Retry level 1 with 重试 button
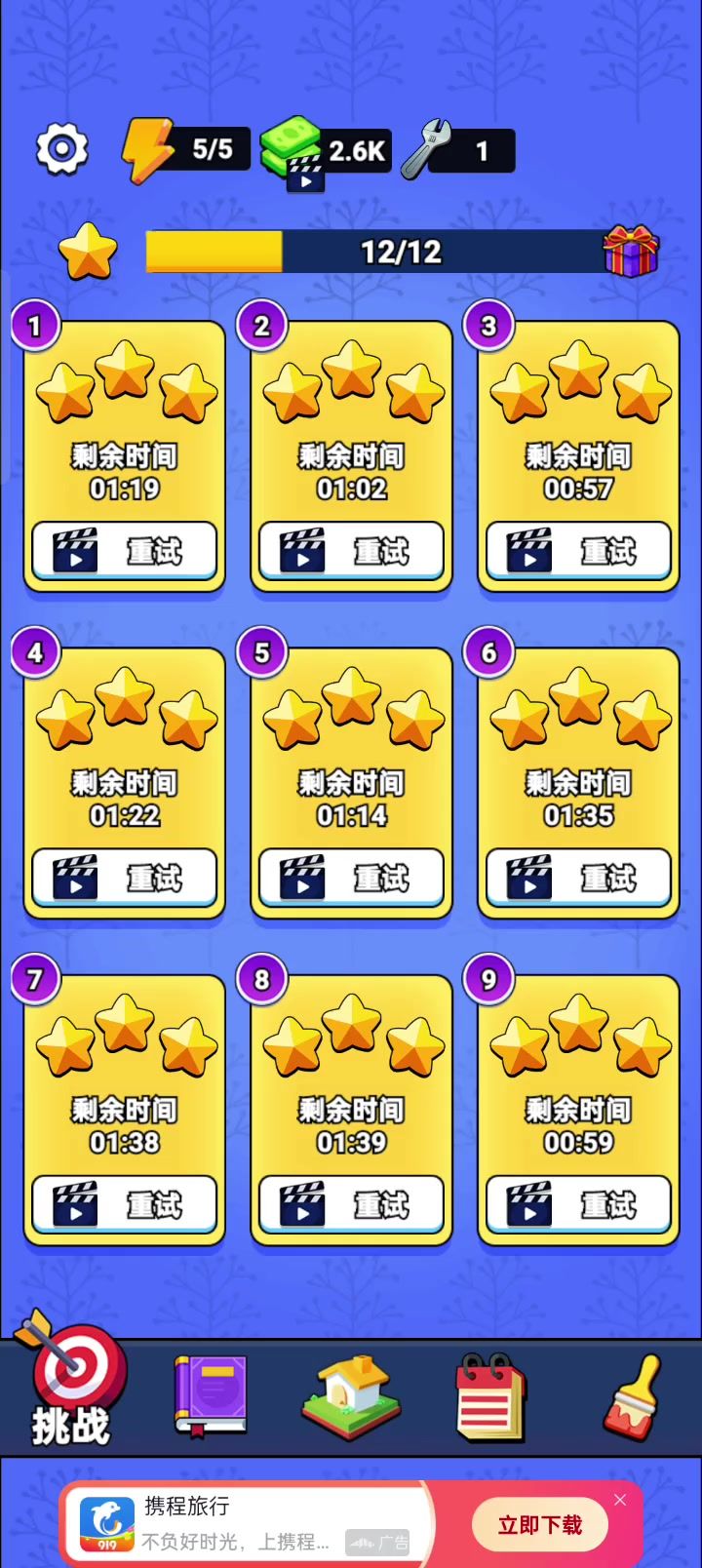702x1568 pixels. [124, 551]
